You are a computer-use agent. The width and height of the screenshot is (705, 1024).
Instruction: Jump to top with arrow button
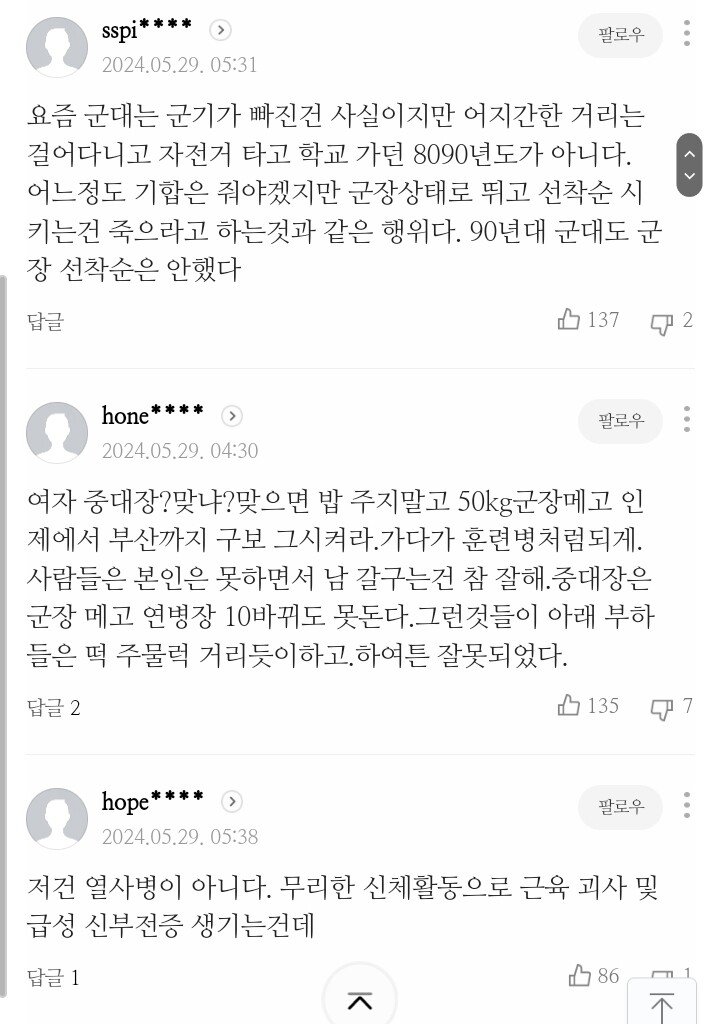tap(662, 1003)
